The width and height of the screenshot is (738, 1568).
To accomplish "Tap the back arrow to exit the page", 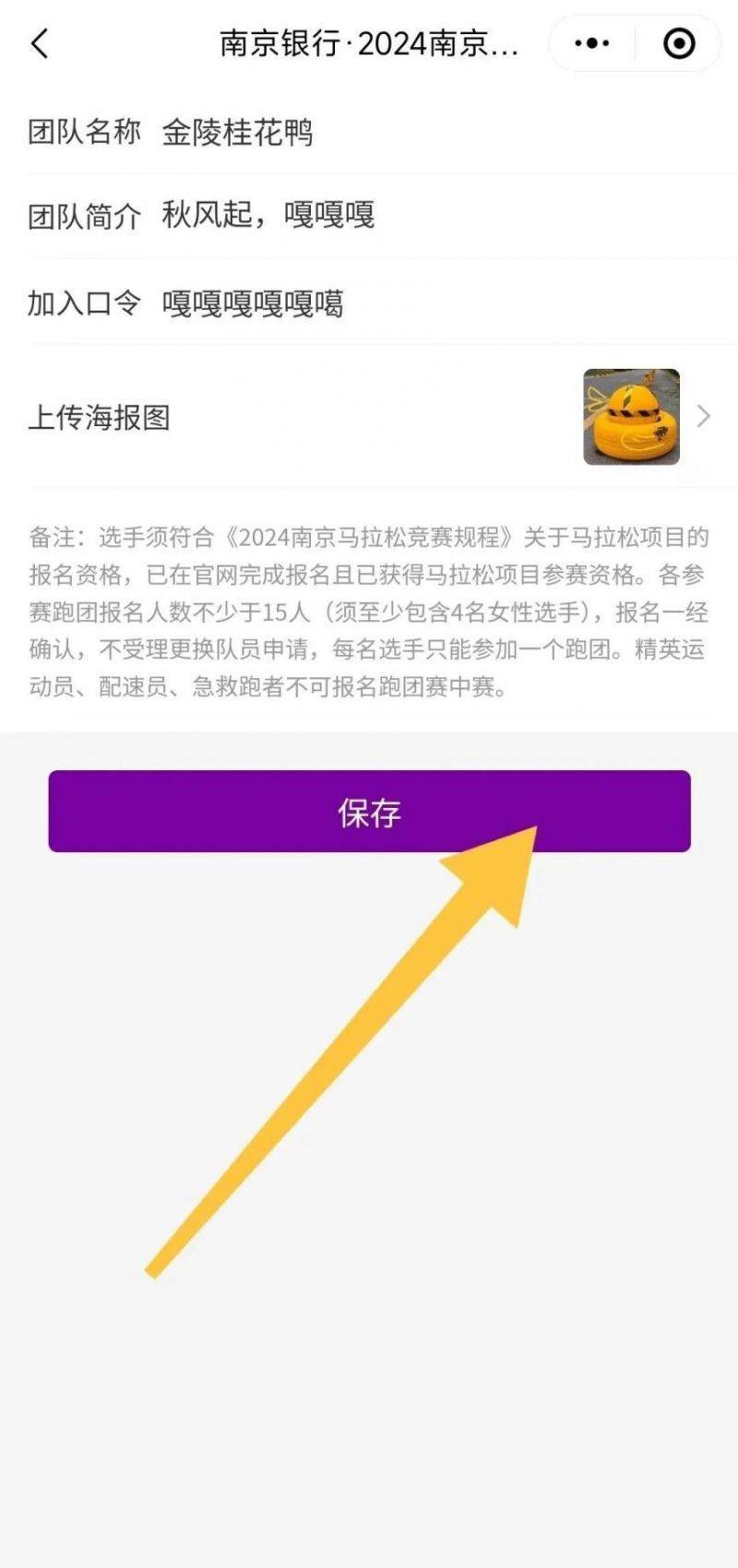I will pos(41,42).
